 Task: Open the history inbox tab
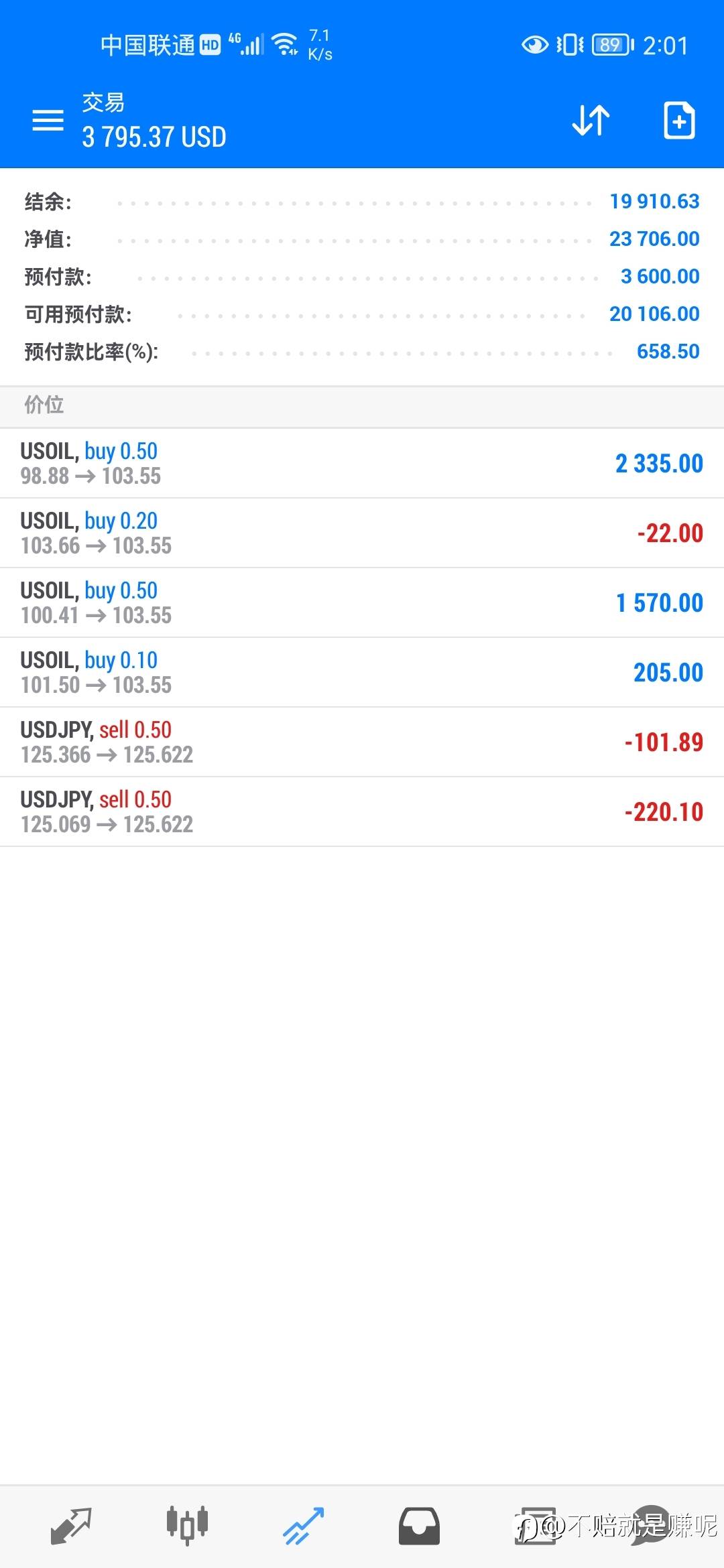click(419, 1526)
